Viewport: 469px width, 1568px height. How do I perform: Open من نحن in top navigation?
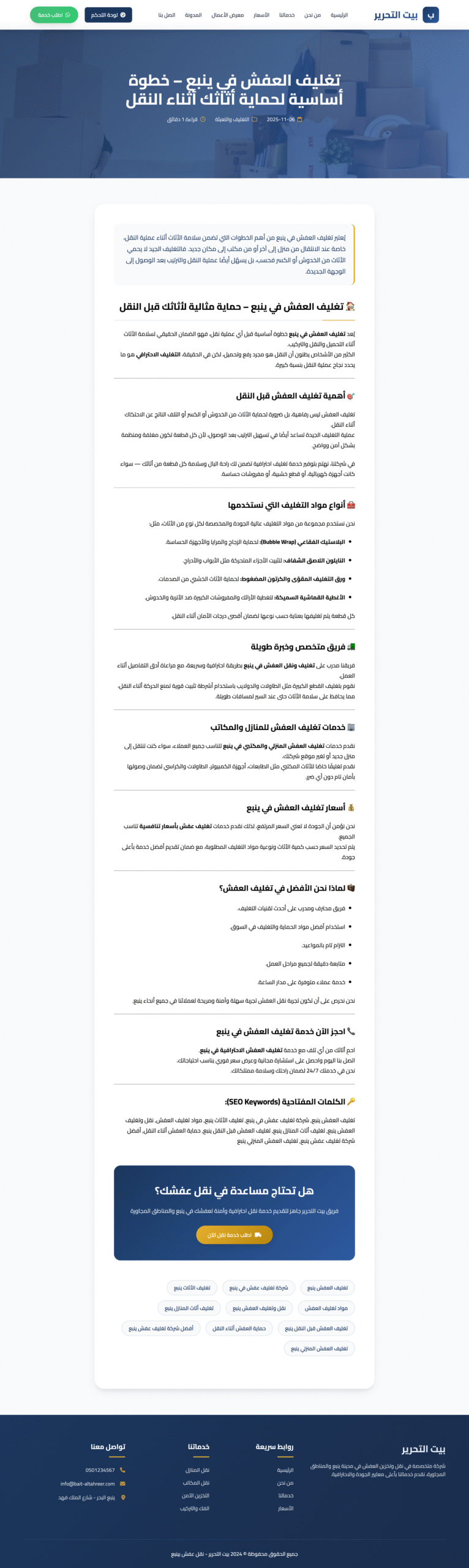312,15
